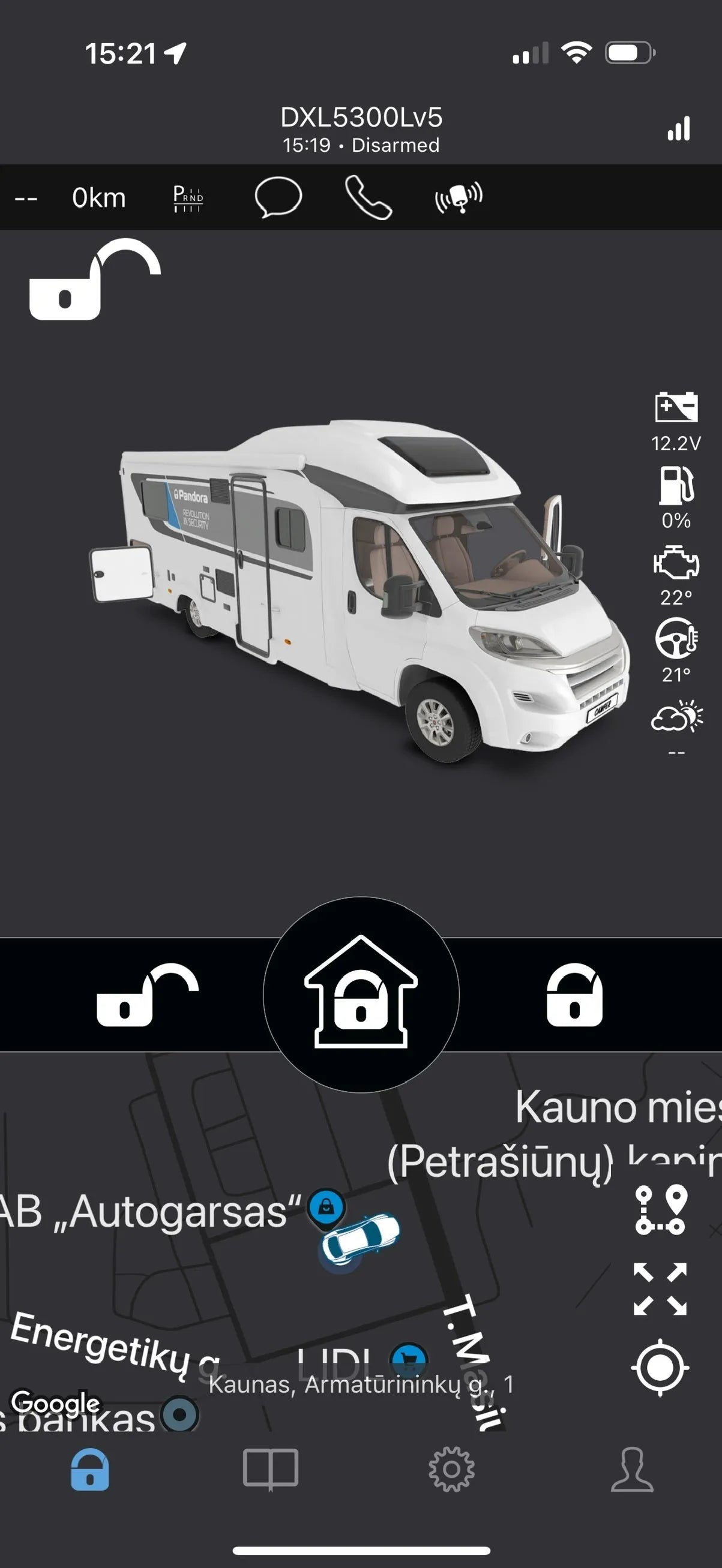Switch to the lock control tab
This screenshot has height=1568, width=722.
click(x=90, y=1470)
